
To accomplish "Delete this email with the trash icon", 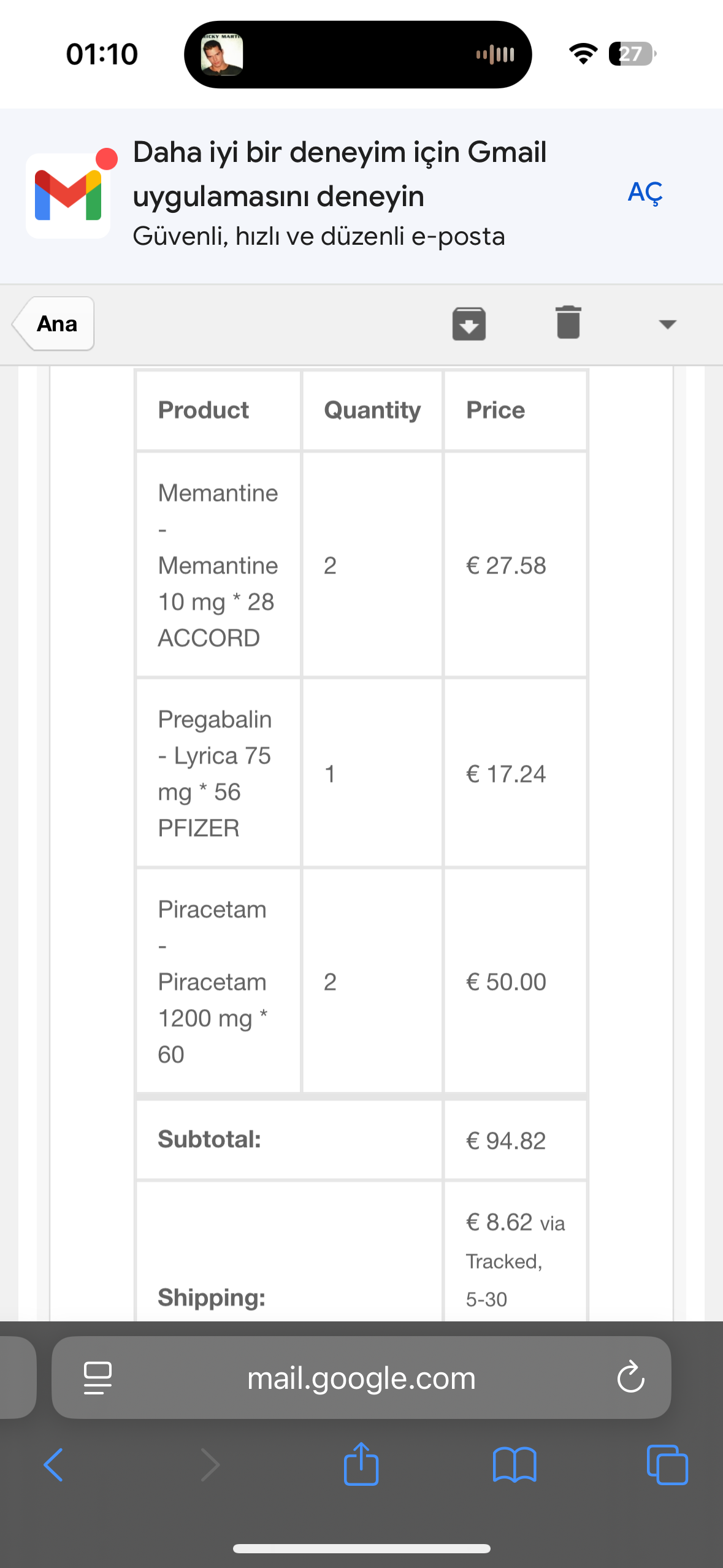I will 568,323.
